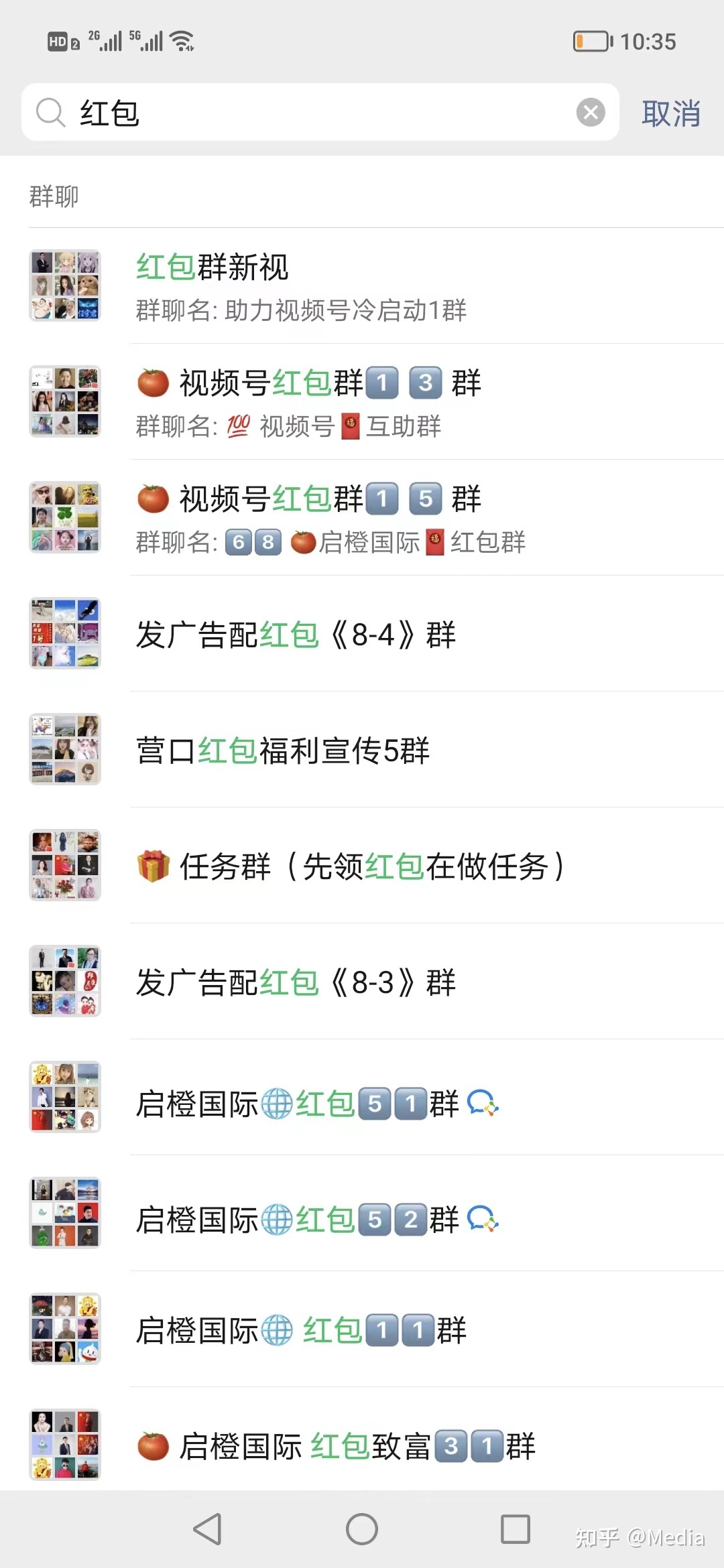This screenshot has height=1568, width=724.
Task: Tap 取消 to cancel the search
Action: [x=670, y=113]
